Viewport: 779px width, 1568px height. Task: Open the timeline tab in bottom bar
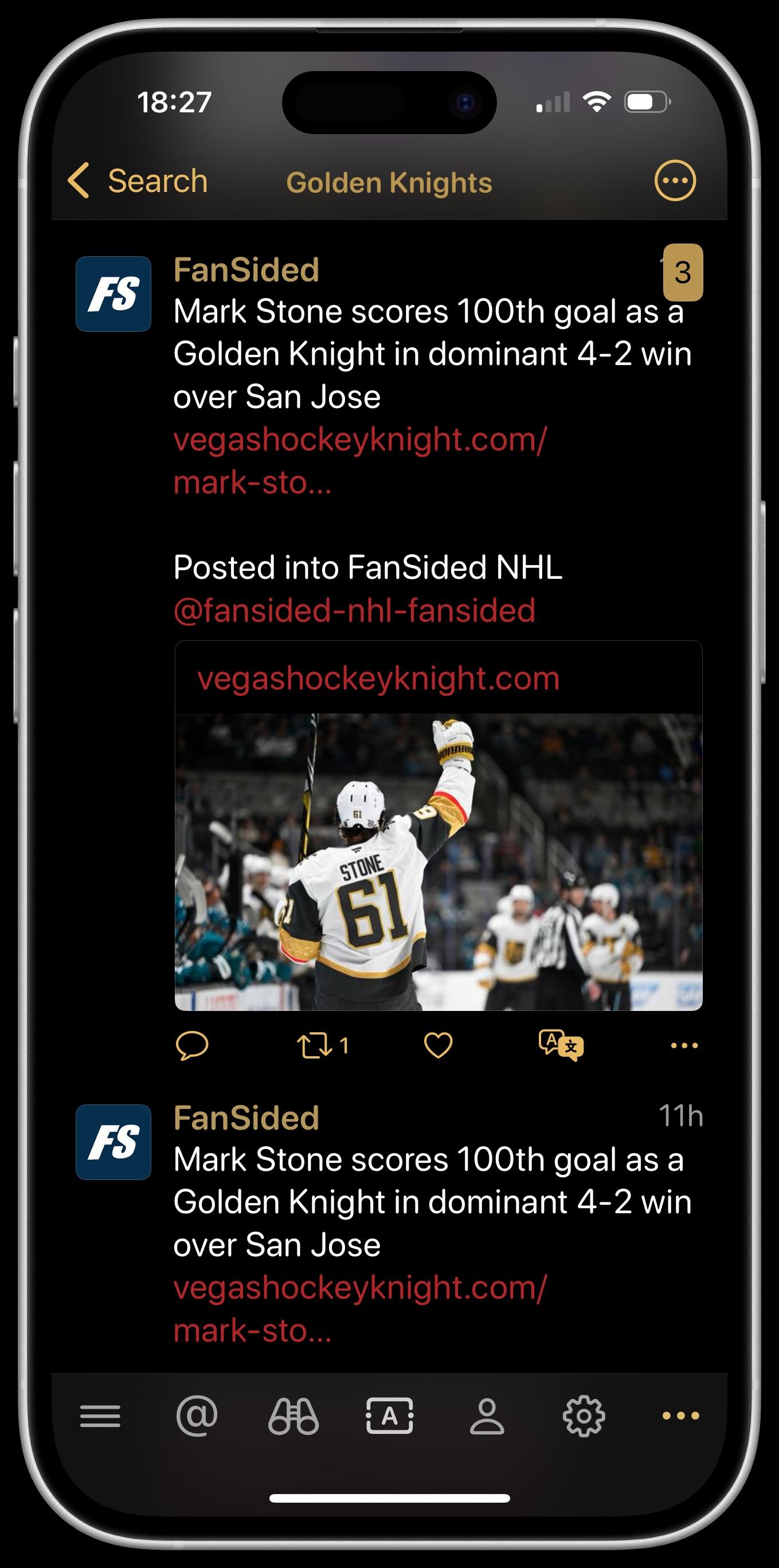tap(100, 1416)
